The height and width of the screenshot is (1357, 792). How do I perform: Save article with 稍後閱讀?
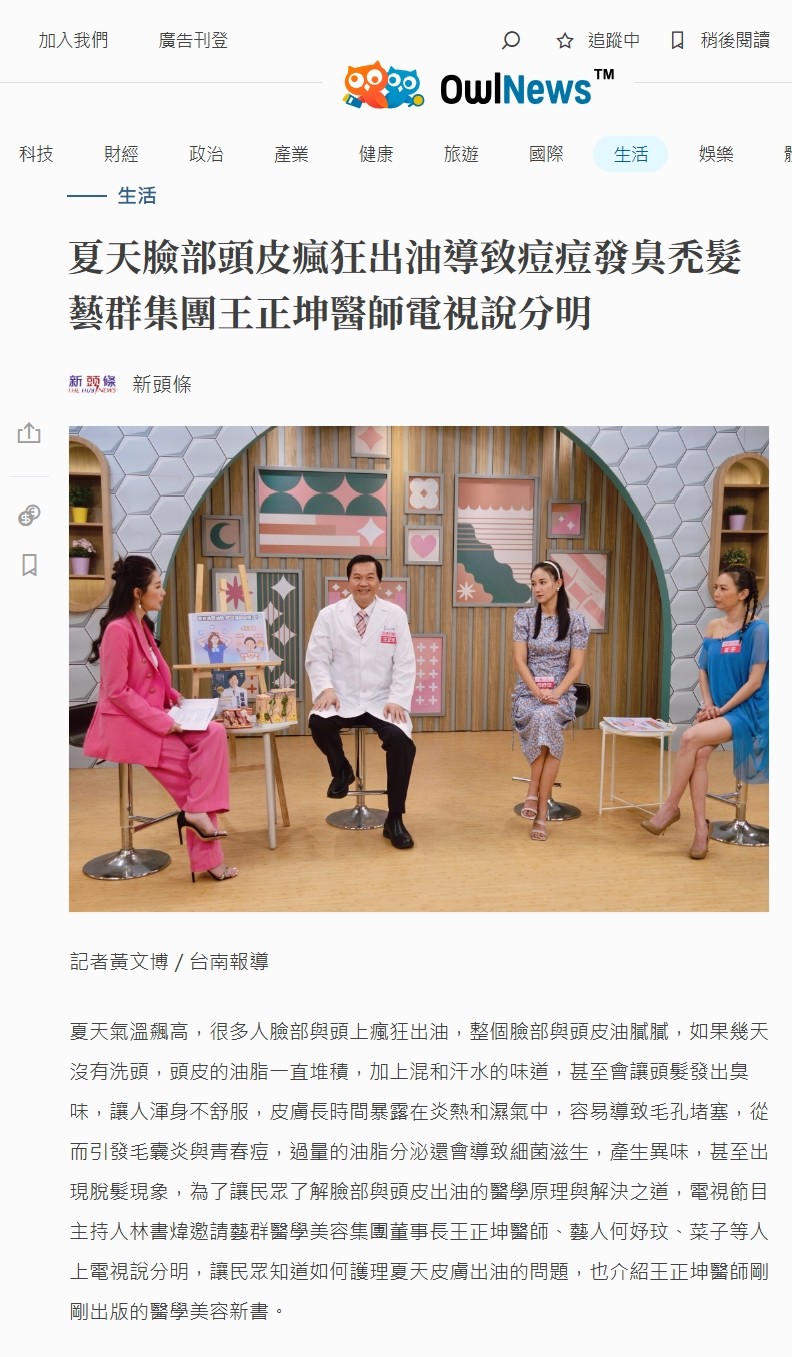719,41
